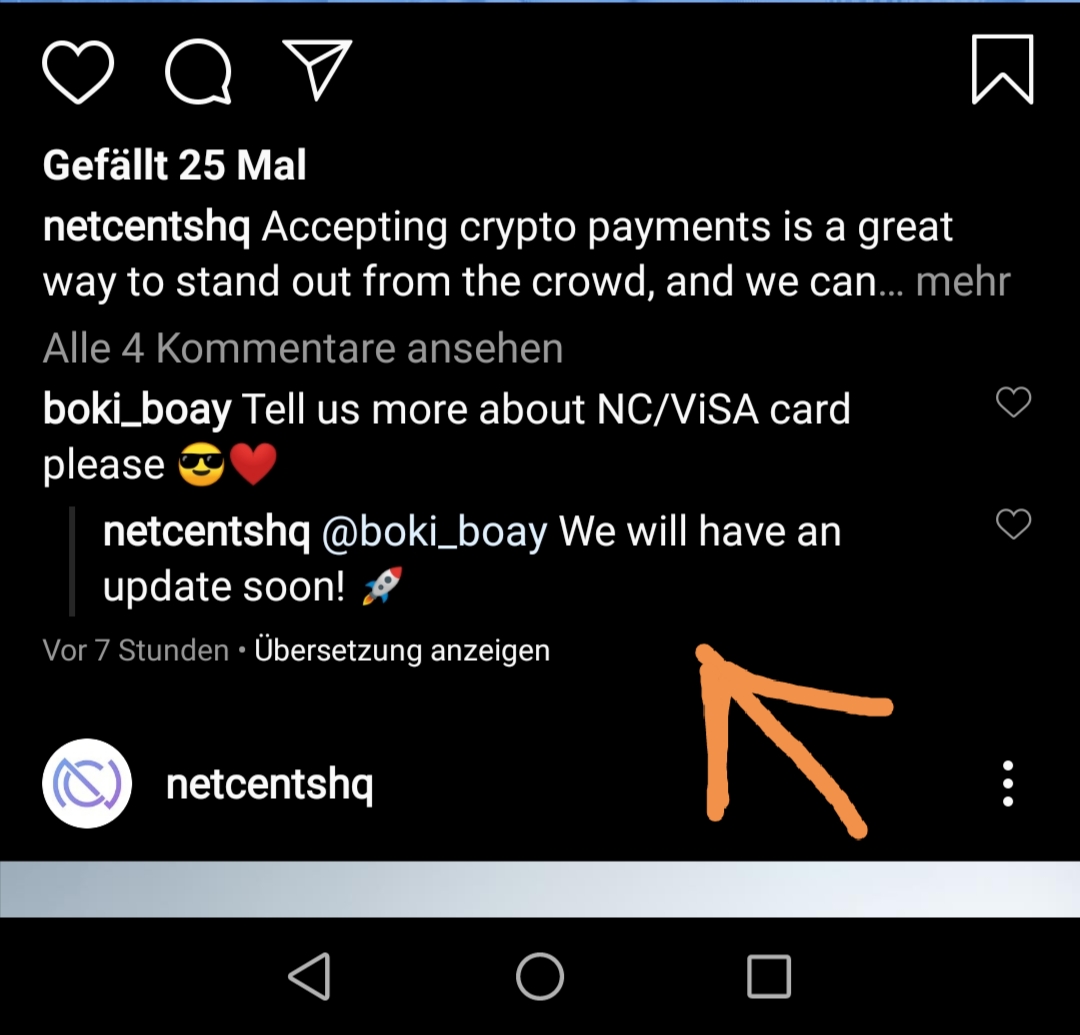Like the netcentshq post

78,72
